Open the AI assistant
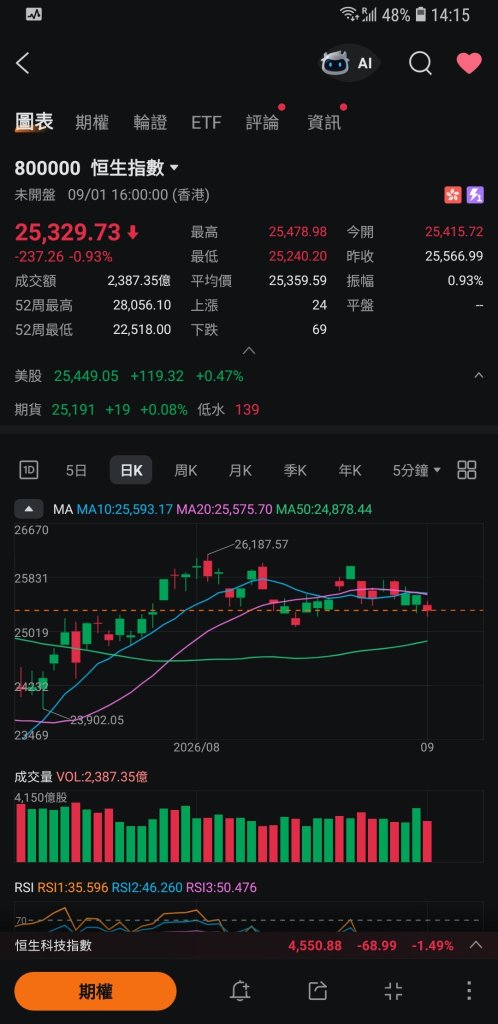The width and height of the screenshot is (498, 1024). [348, 63]
